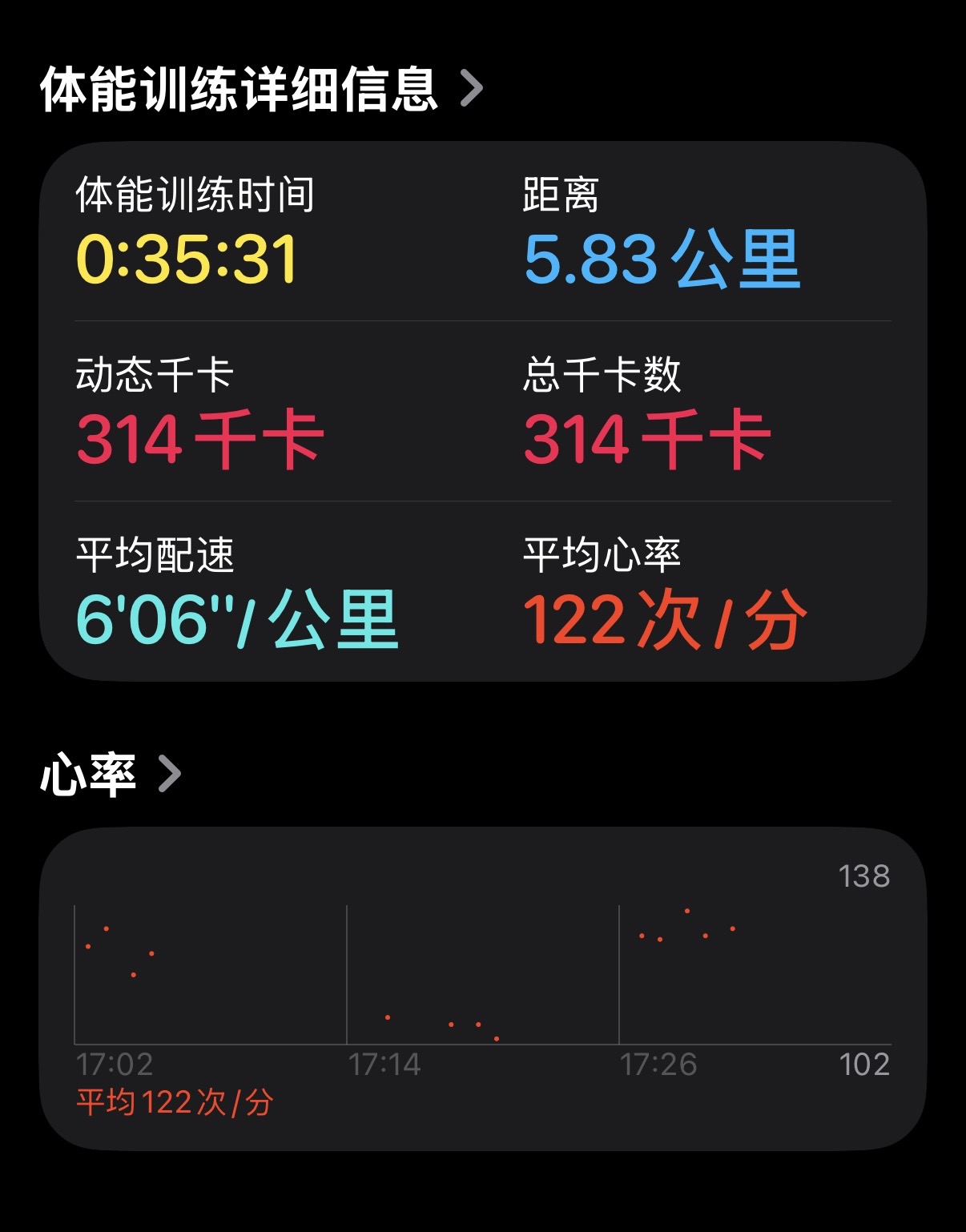Viewport: 966px width, 1232px height.
Task: Open the heart rate chart card
Action: 482,988
